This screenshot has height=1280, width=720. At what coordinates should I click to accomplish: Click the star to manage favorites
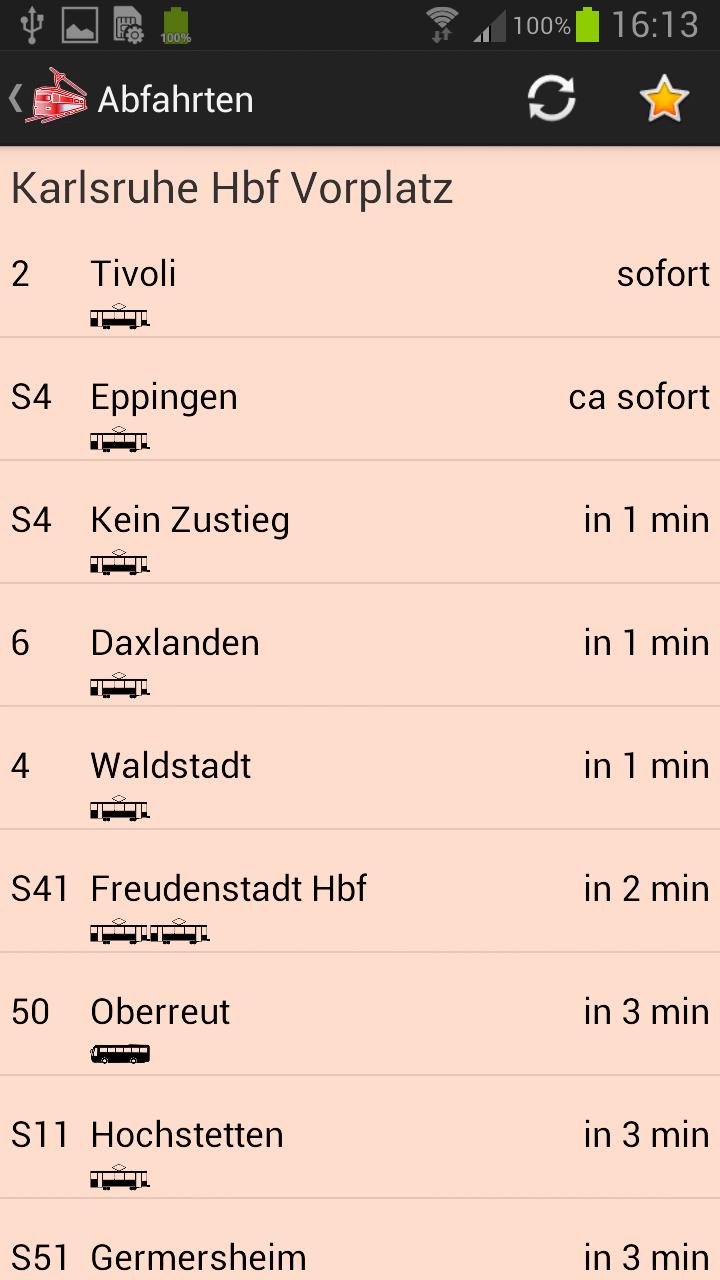(663, 97)
